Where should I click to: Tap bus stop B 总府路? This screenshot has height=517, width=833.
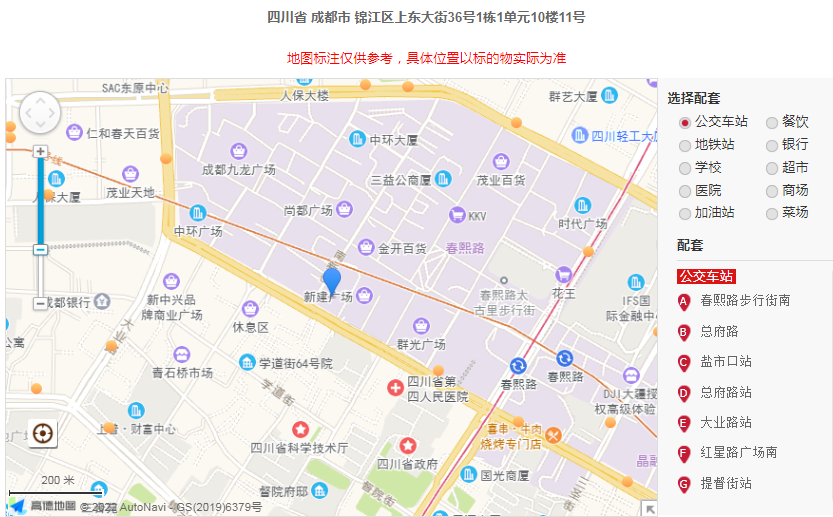click(x=718, y=332)
